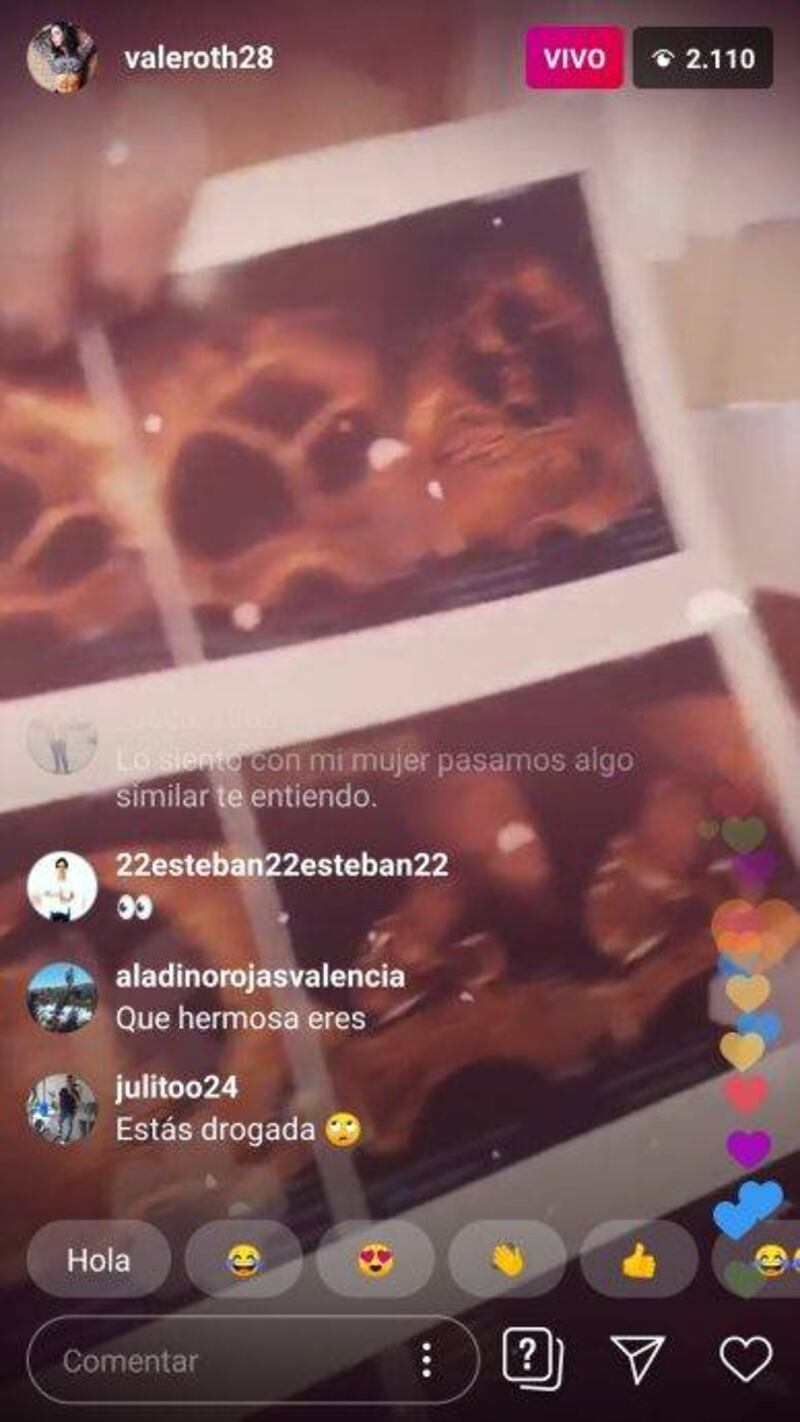Image resolution: width=800 pixels, height=1422 pixels.
Task: Focus the Comentar comment field
Action: coord(220,1360)
